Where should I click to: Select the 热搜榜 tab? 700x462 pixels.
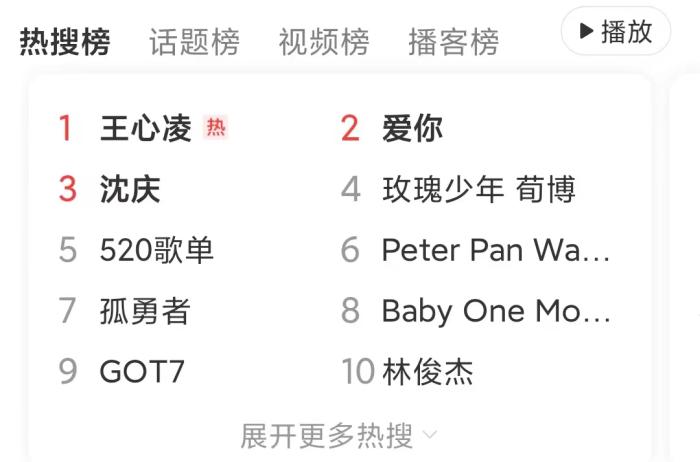click(64, 42)
